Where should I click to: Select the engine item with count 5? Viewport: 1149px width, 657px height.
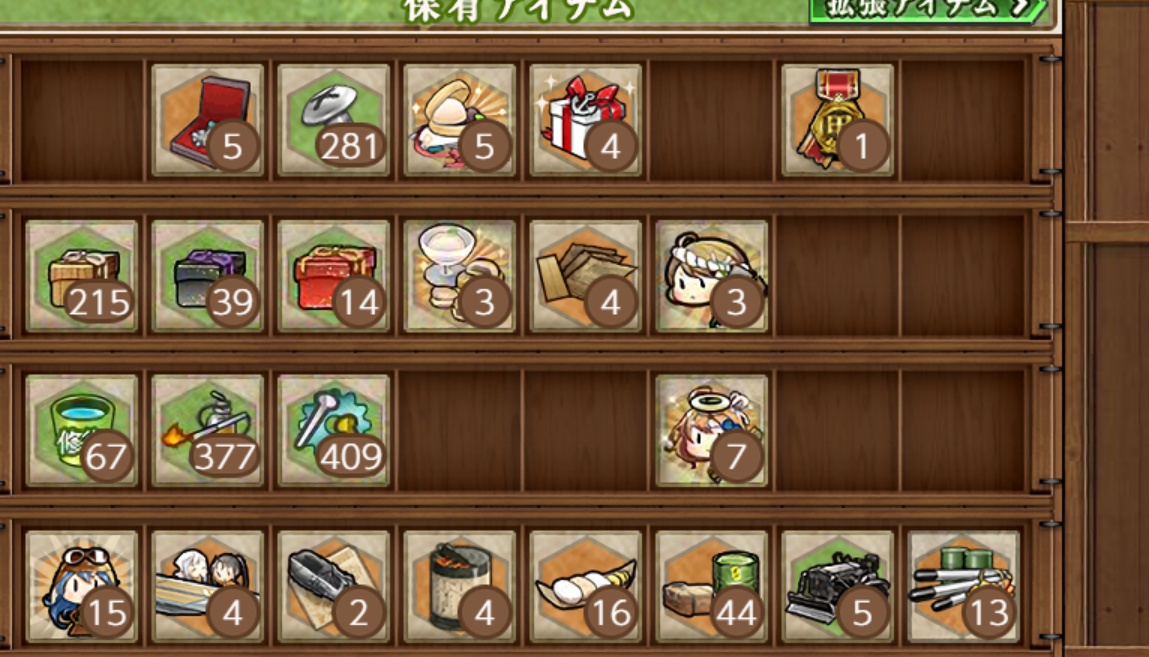(838, 586)
